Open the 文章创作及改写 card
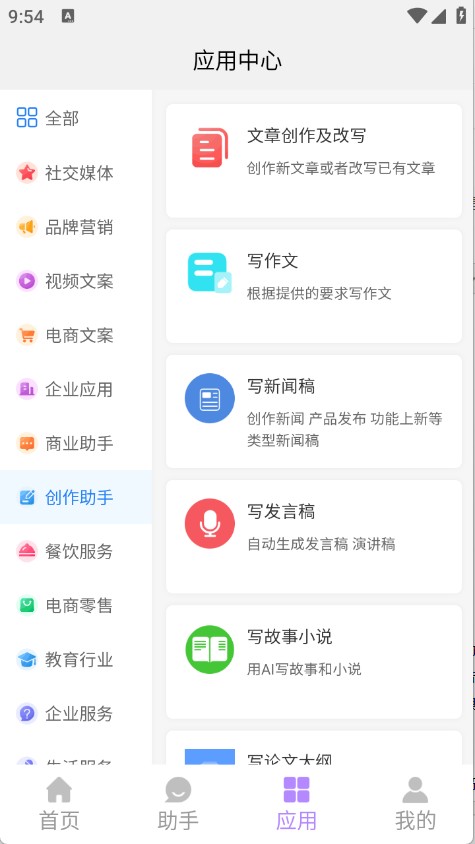The width and height of the screenshot is (475, 844). pyautogui.click(x=313, y=161)
